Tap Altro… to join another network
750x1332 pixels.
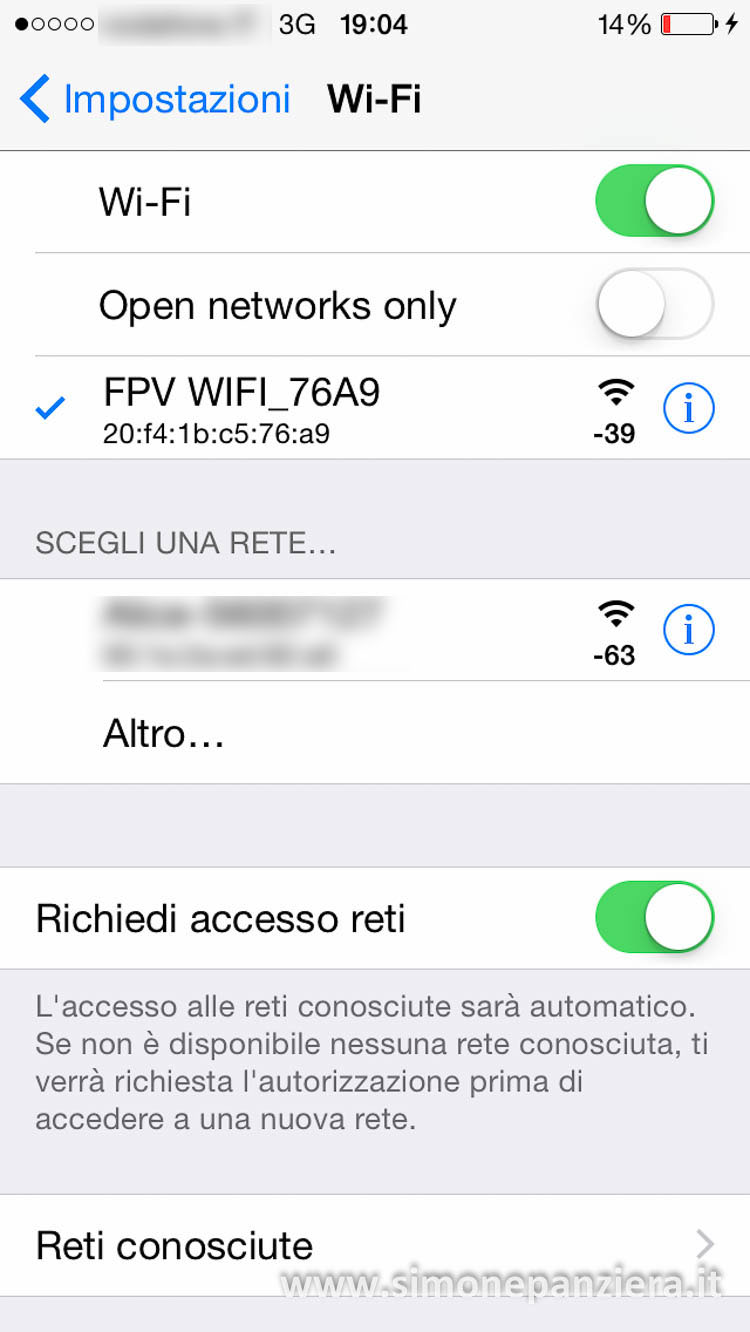coord(375,733)
